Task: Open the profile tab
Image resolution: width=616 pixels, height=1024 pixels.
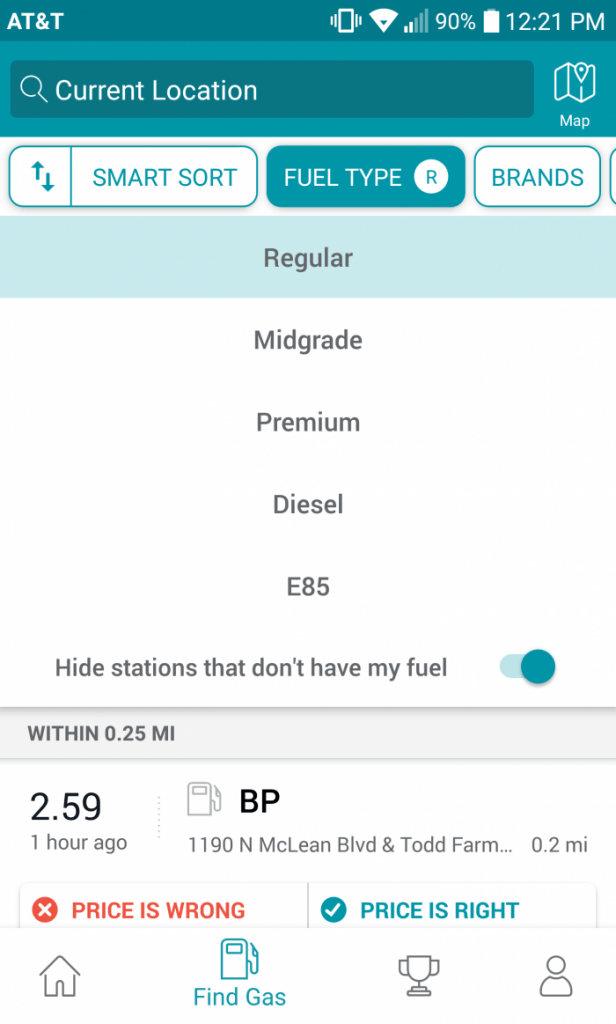Action: click(x=555, y=975)
